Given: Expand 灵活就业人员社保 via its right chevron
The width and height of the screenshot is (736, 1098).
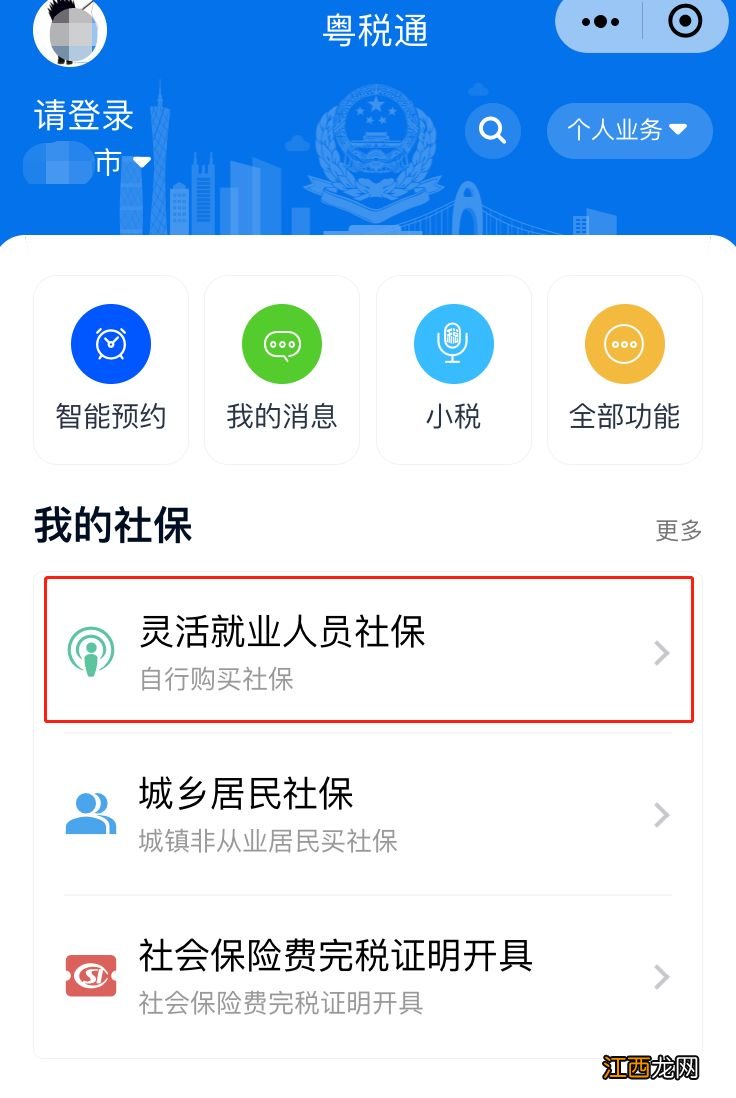Looking at the screenshot, I should pos(662,652).
